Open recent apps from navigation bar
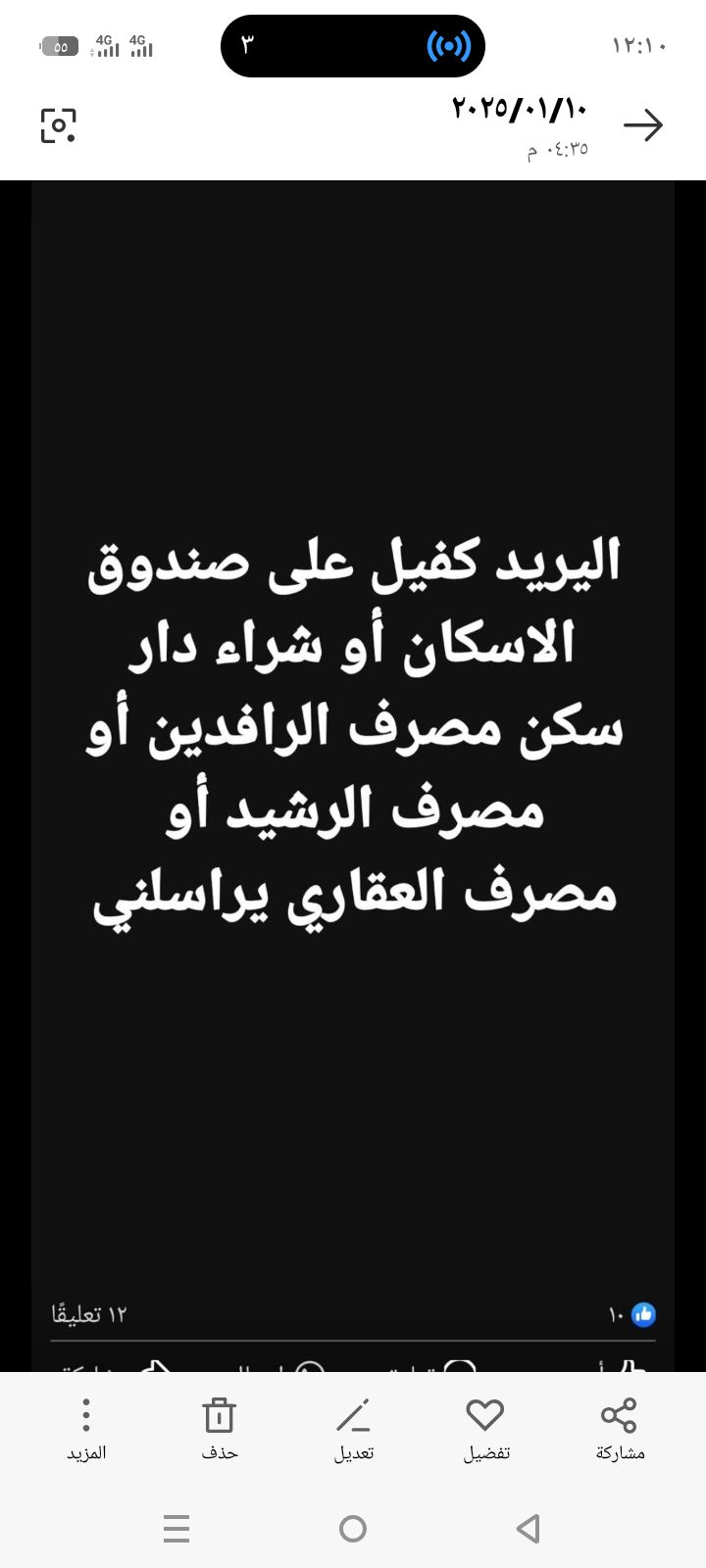 [176, 1528]
